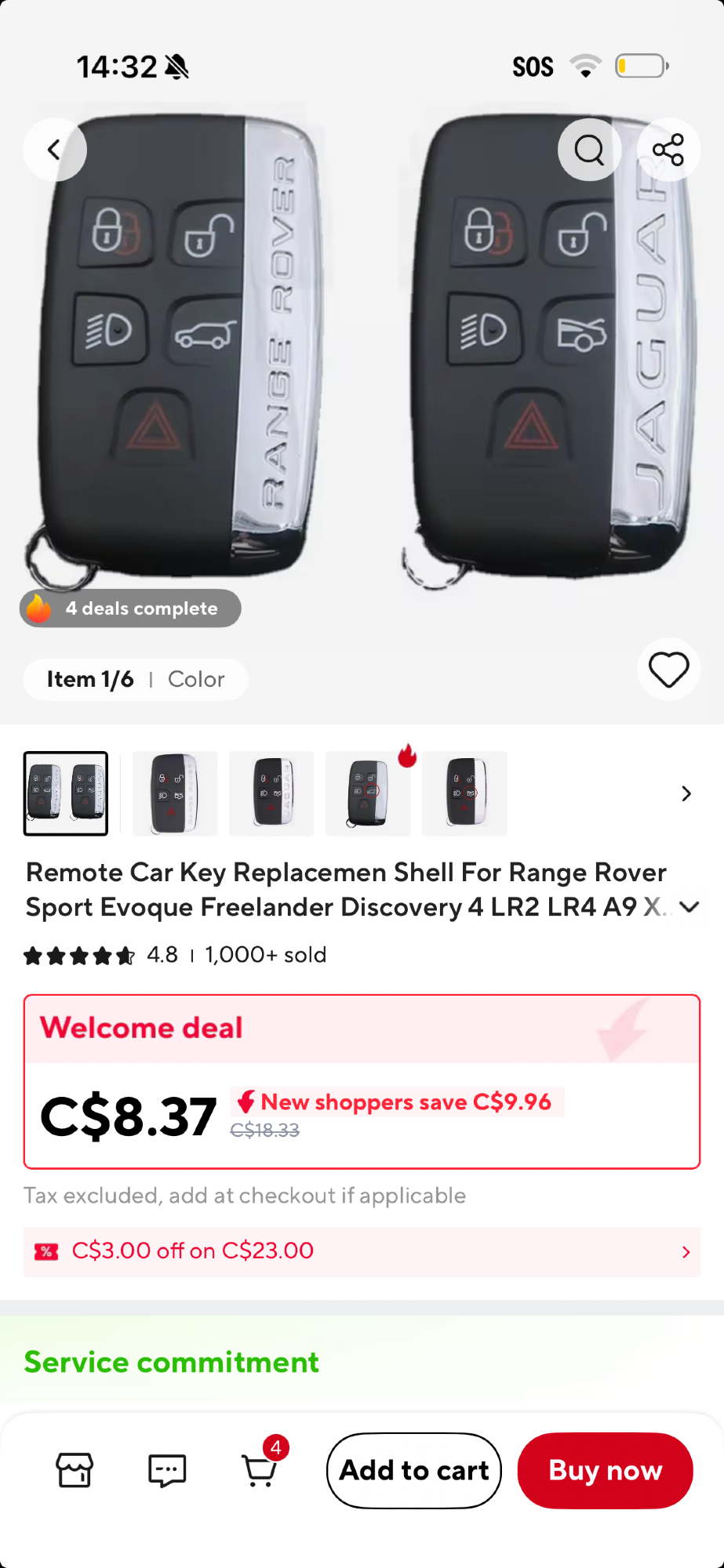Visit the seller's store
The width and height of the screenshot is (724, 1568).
[75, 1470]
